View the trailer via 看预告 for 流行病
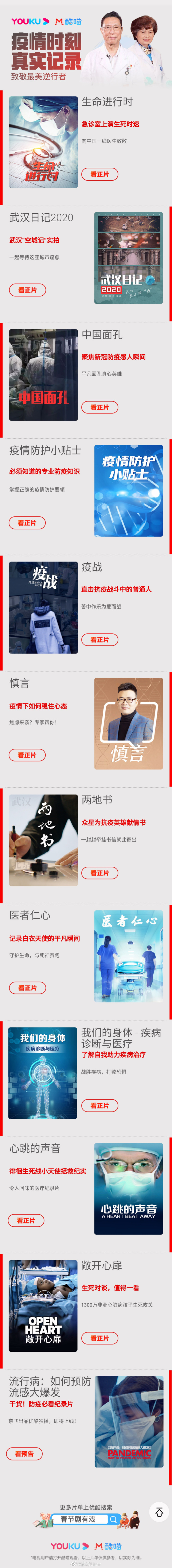Viewport: 172px width, 1568px height. tap(24, 1453)
